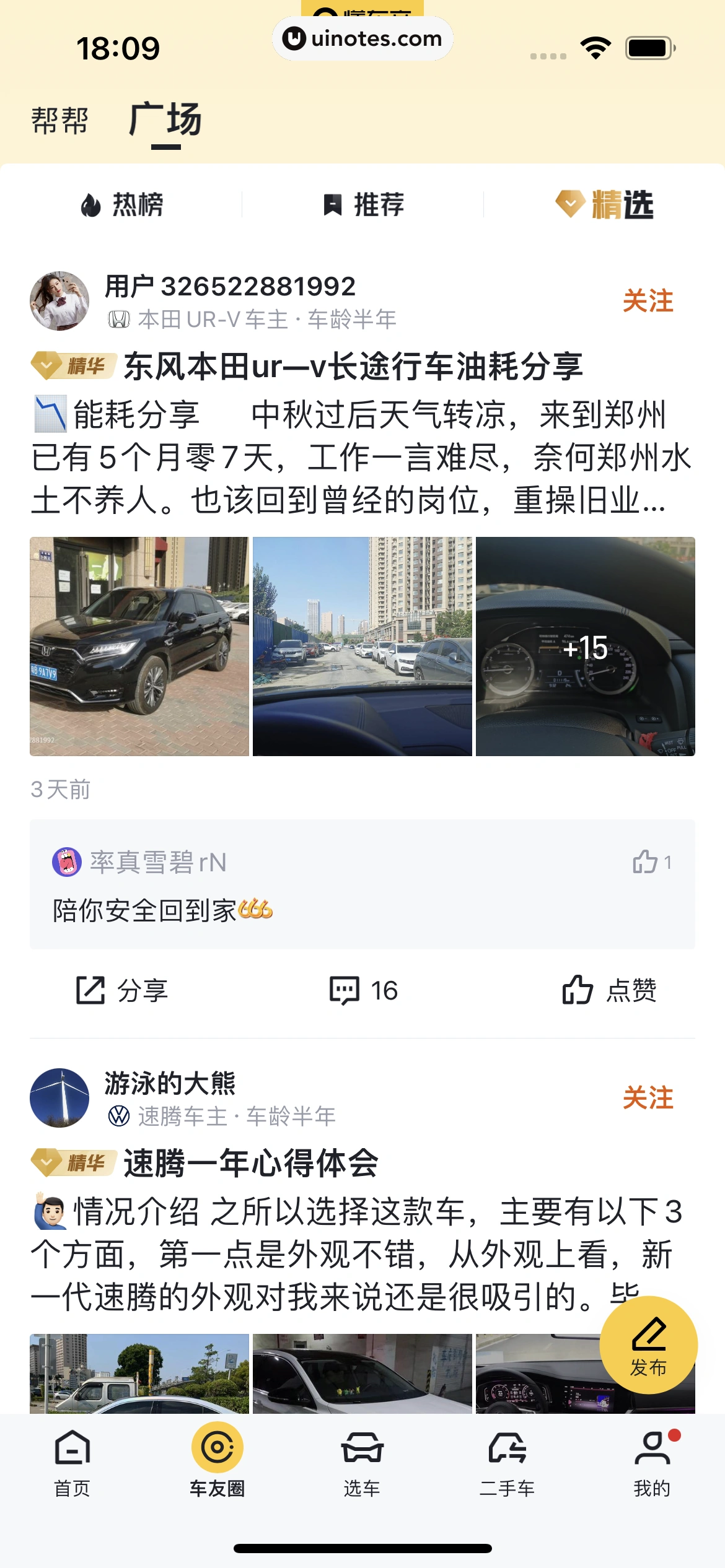View the black Honda car photo

click(139, 646)
